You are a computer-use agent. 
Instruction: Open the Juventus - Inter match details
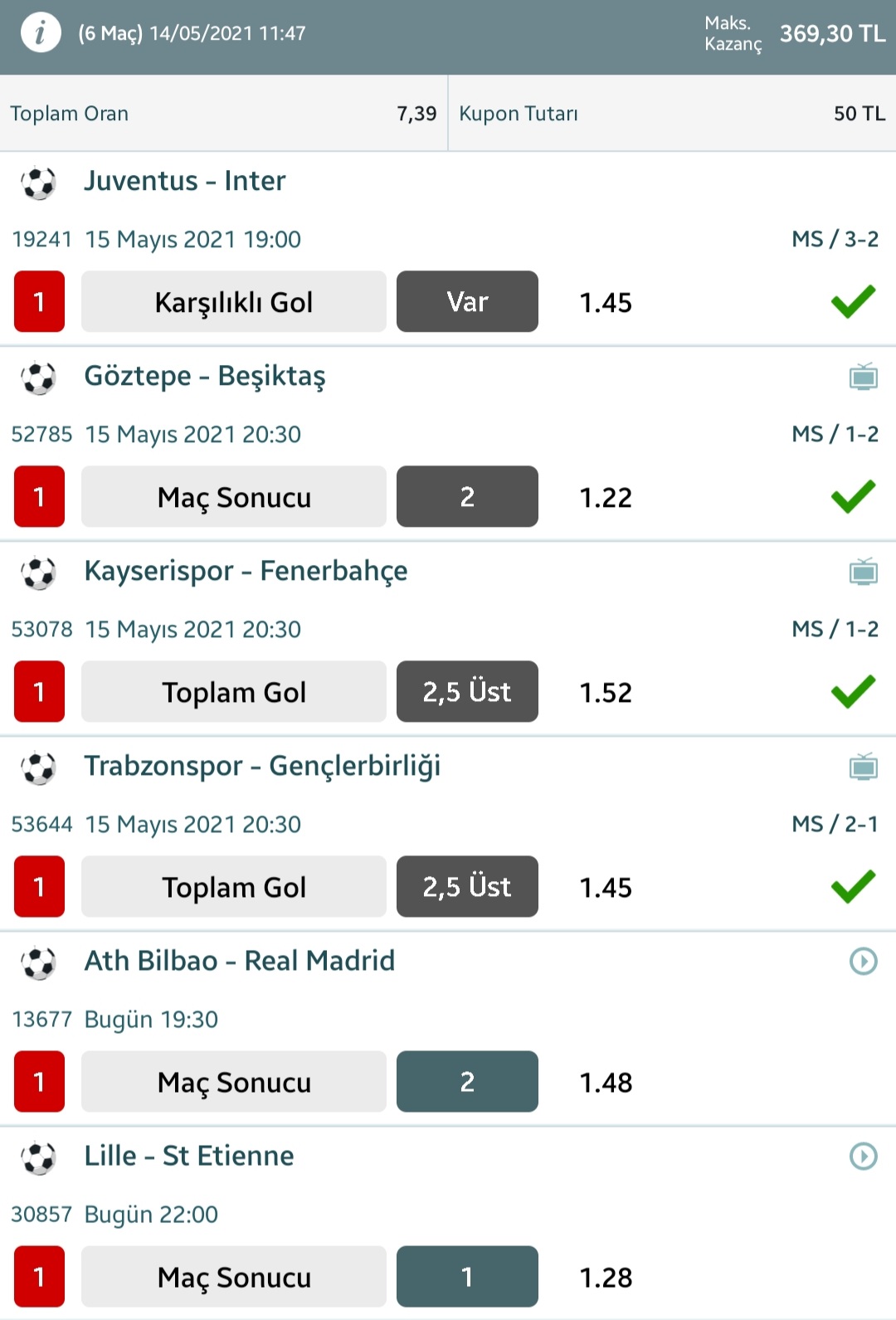184,181
